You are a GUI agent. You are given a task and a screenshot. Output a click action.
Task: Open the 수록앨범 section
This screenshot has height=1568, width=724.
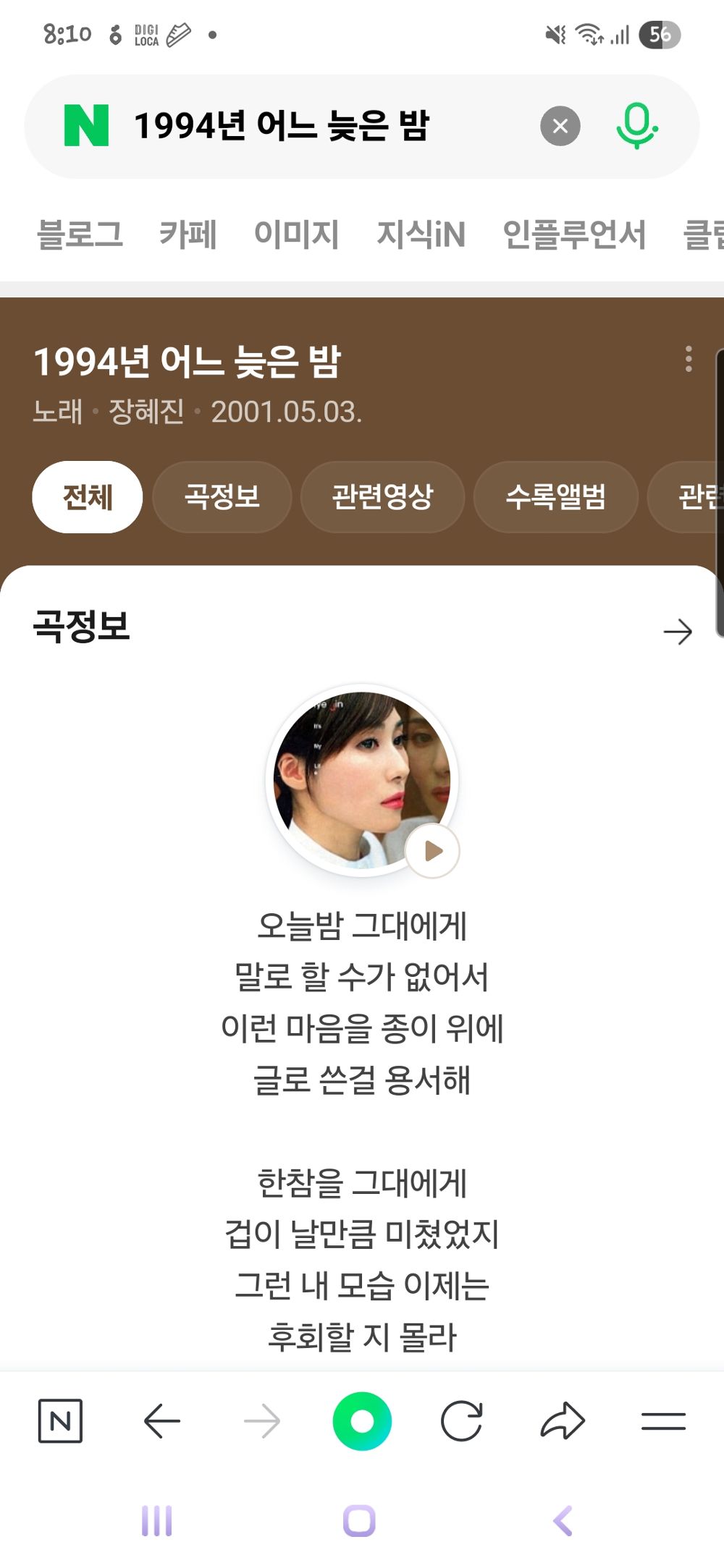(556, 497)
